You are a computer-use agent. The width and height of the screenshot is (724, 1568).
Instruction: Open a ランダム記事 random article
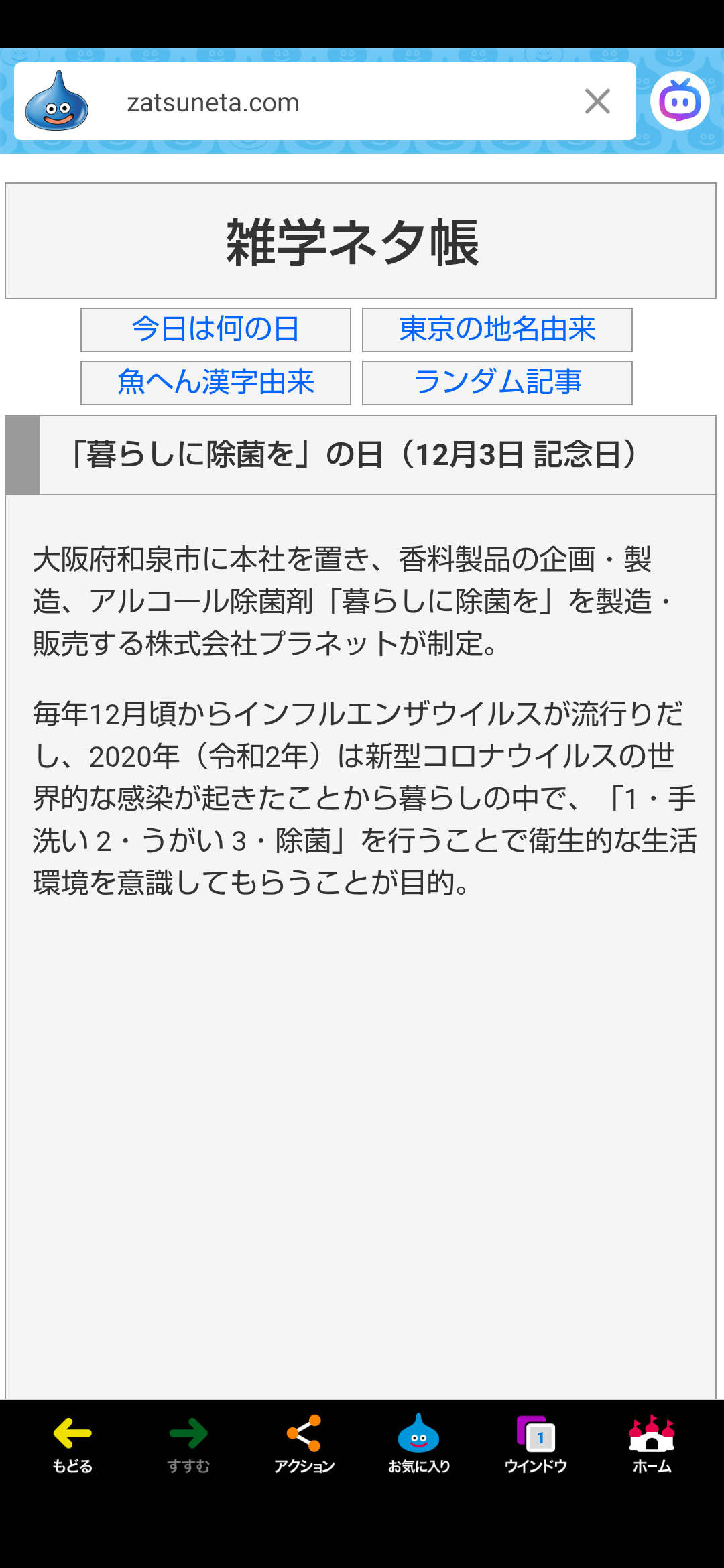(x=497, y=383)
